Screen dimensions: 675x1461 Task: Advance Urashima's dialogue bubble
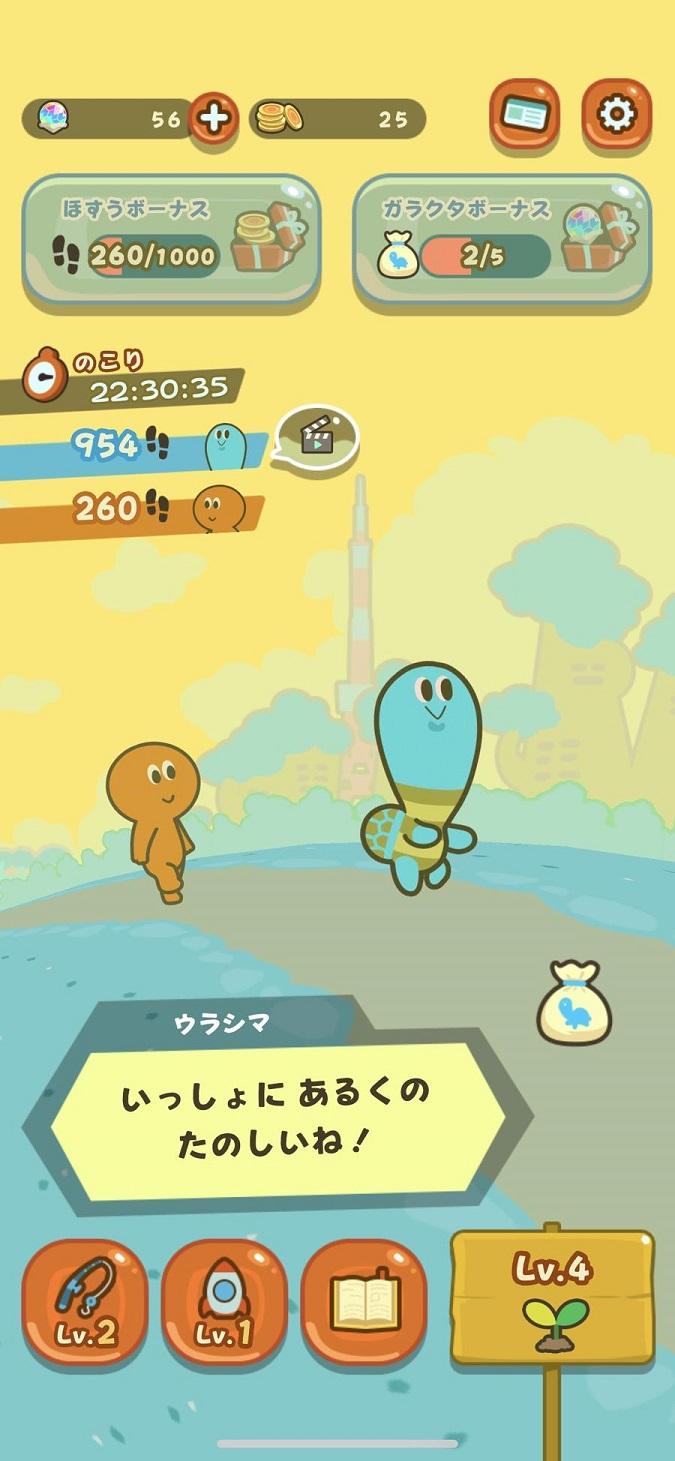277,1117
